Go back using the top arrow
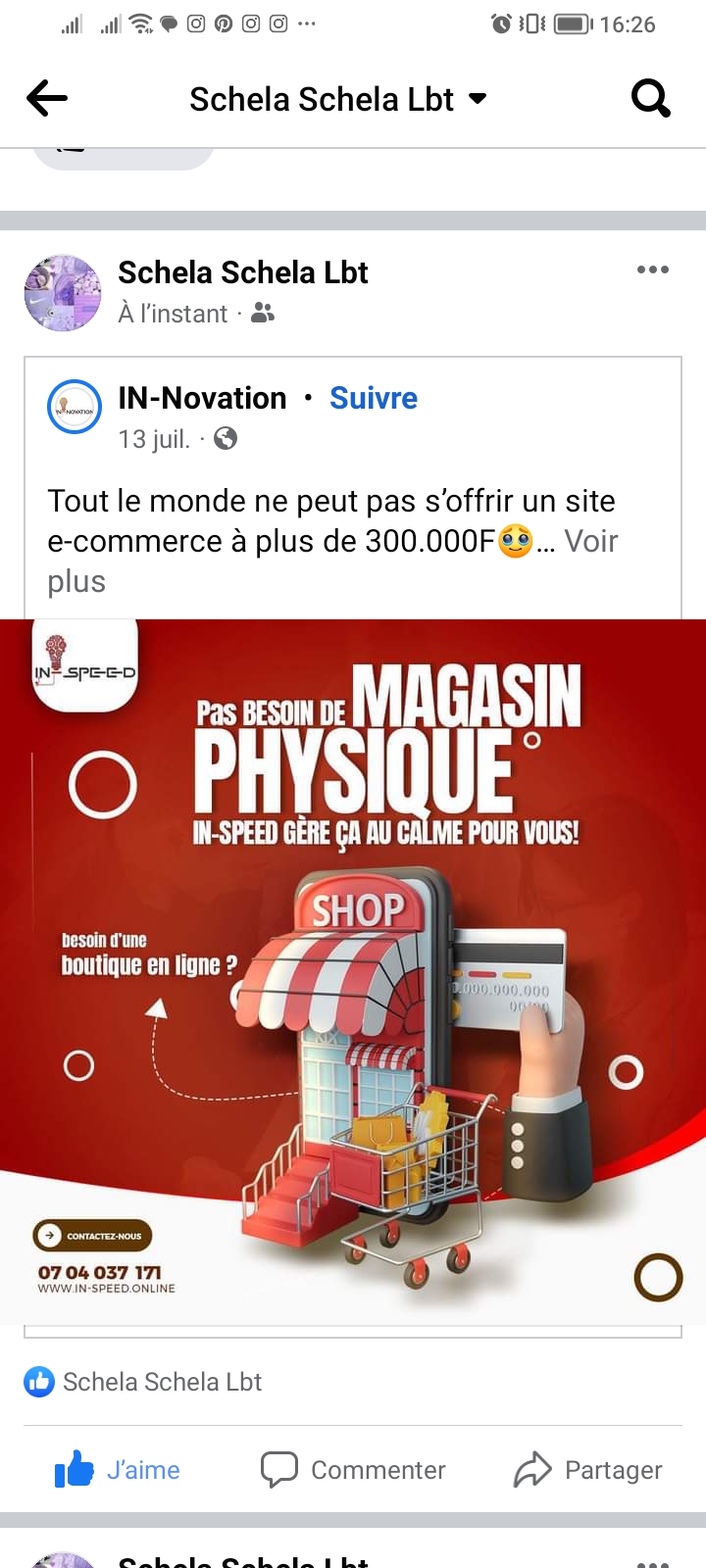The height and width of the screenshot is (1568, 706). [47, 98]
